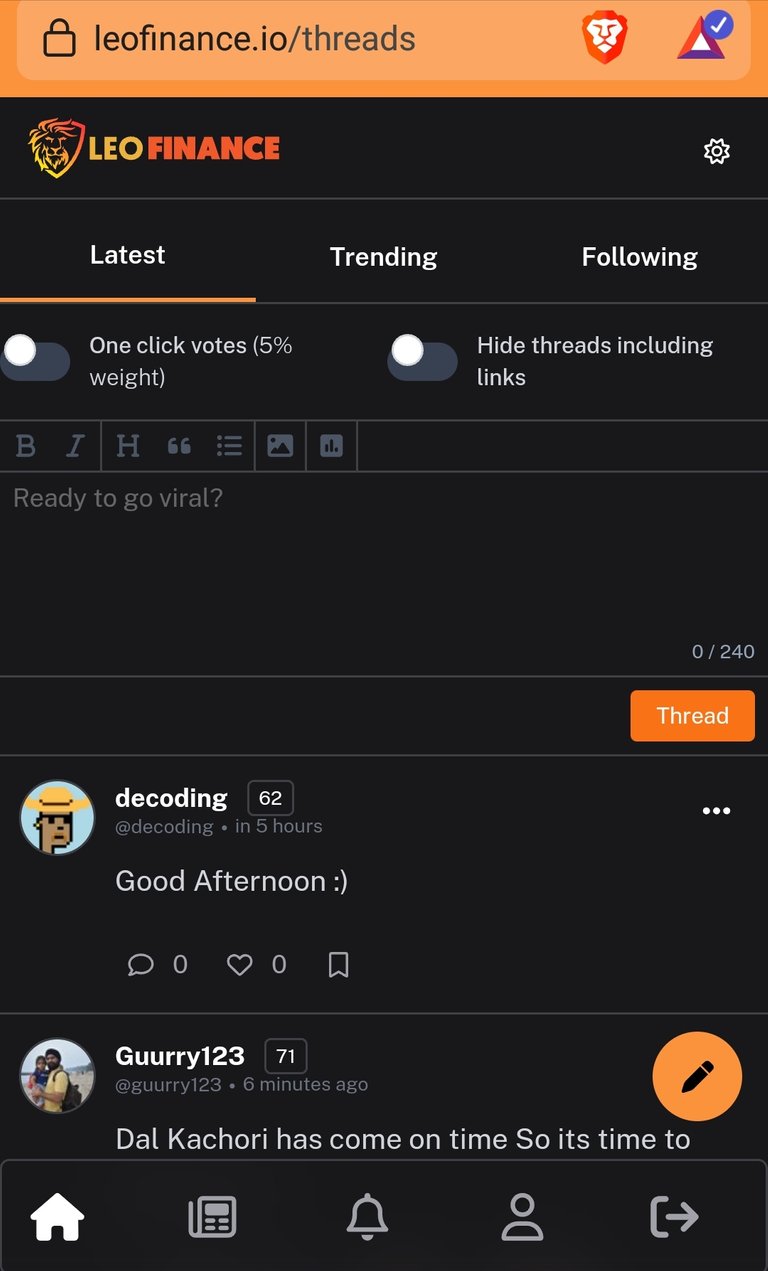The height and width of the screenshot is (1271, 768).
Task: Insert a block quote
Action: point(179,446)
